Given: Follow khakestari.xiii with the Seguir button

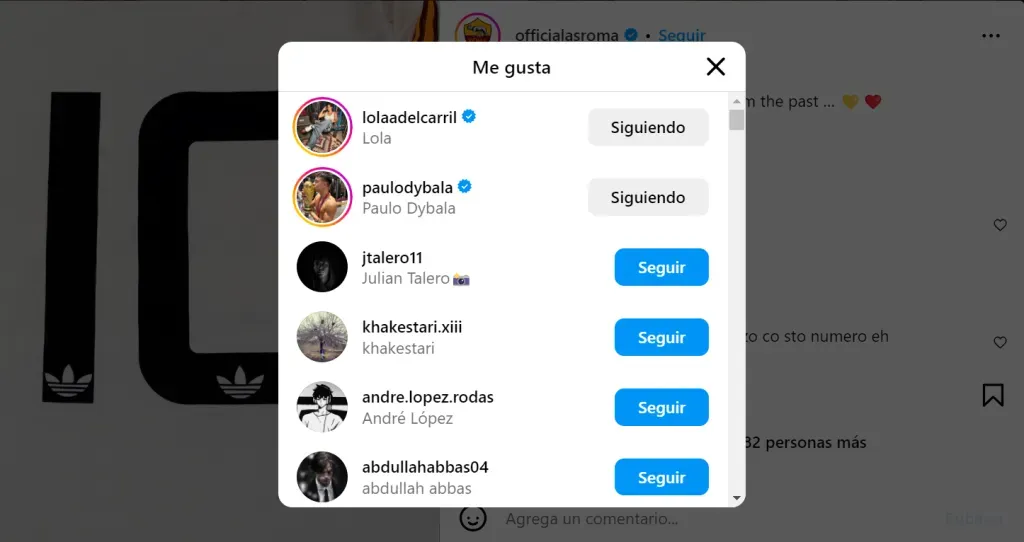Looking at the screenshot, I should (661, 338).
